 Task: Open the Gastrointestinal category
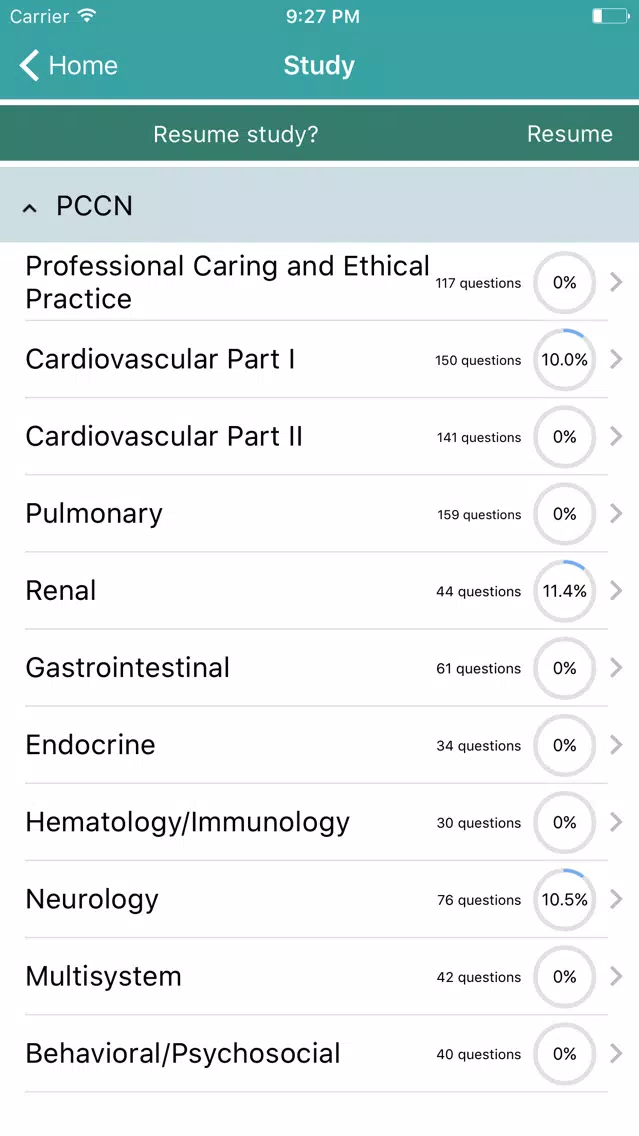(320, 668)
